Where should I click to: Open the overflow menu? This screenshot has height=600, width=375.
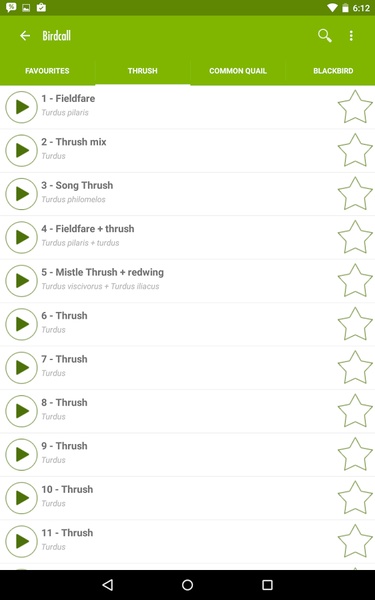[x=351, y=36]
